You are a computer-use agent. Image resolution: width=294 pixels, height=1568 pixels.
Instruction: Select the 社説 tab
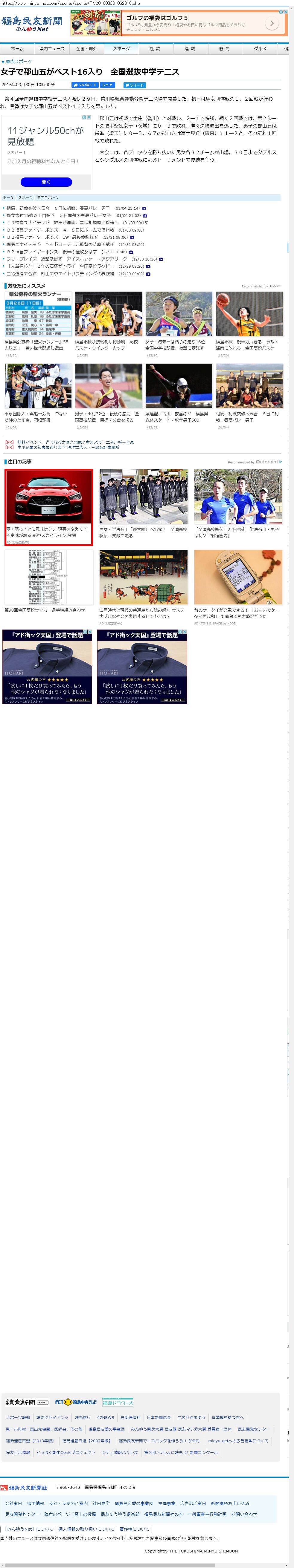155,49
